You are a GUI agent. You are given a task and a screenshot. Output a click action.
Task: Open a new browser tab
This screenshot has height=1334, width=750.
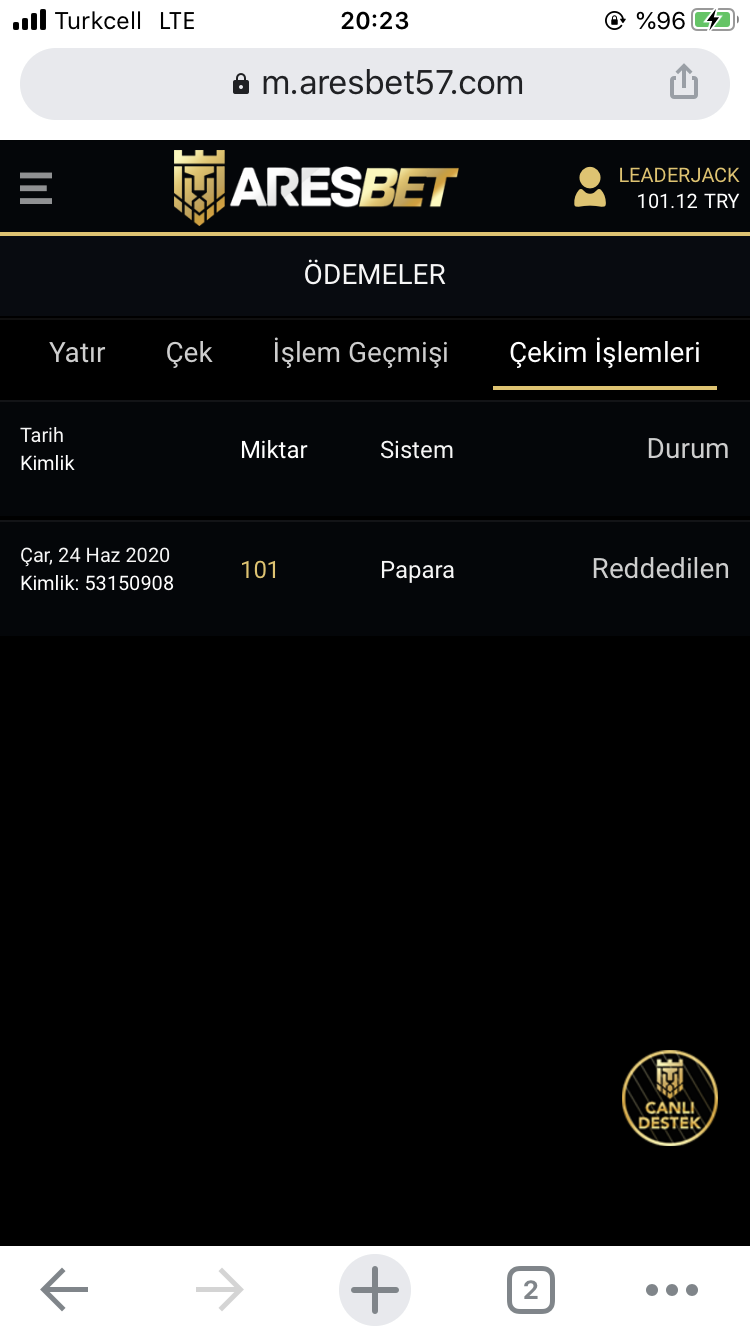point(375,1290)
